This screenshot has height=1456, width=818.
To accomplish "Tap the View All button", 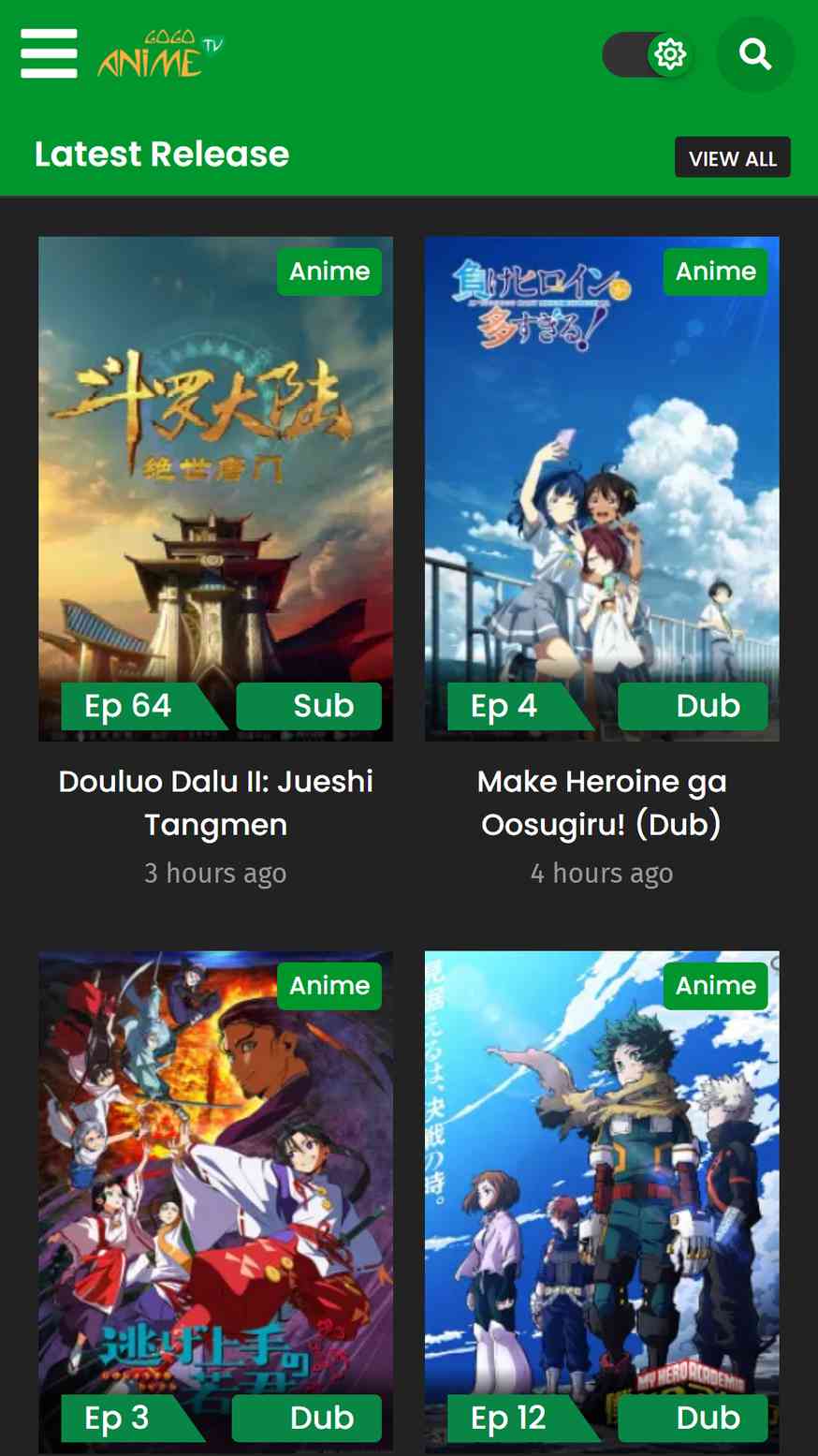I will tap(733, 157).
